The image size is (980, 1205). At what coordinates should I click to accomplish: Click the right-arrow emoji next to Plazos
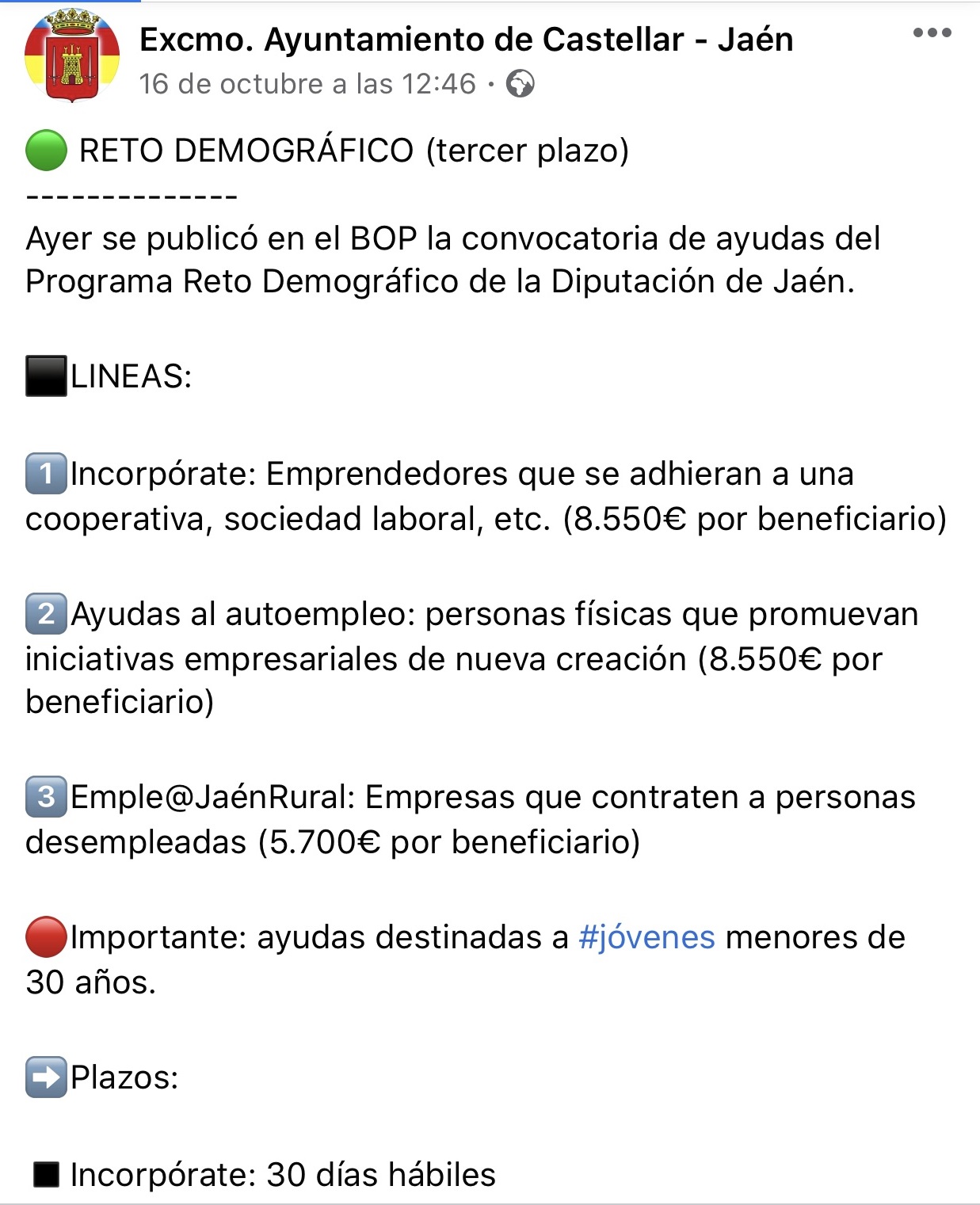click(x=46, y=1077)
